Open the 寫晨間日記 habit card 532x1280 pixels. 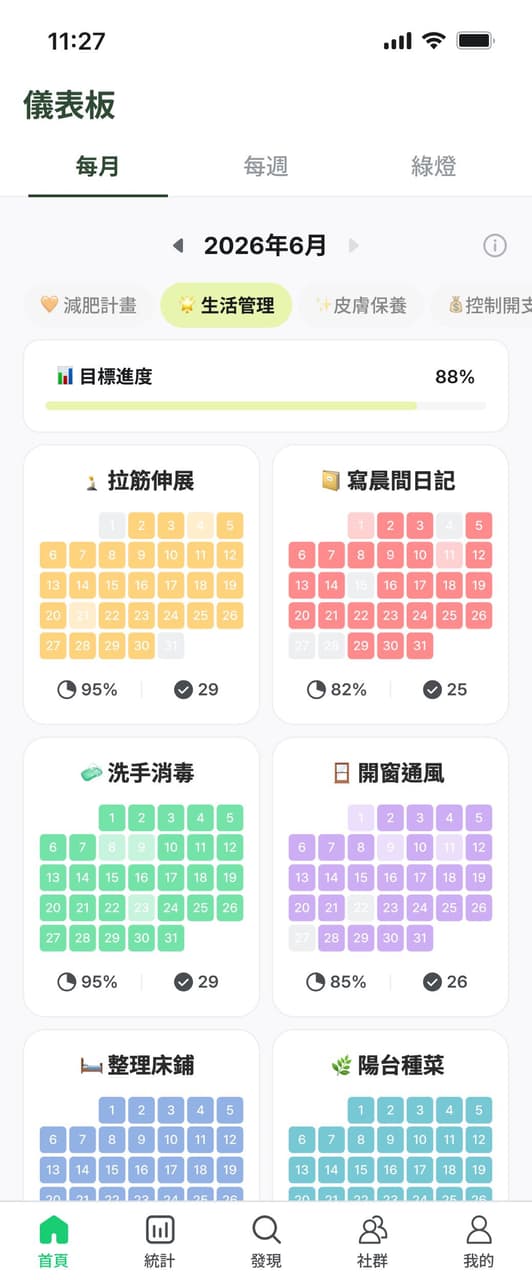(390, 584)
